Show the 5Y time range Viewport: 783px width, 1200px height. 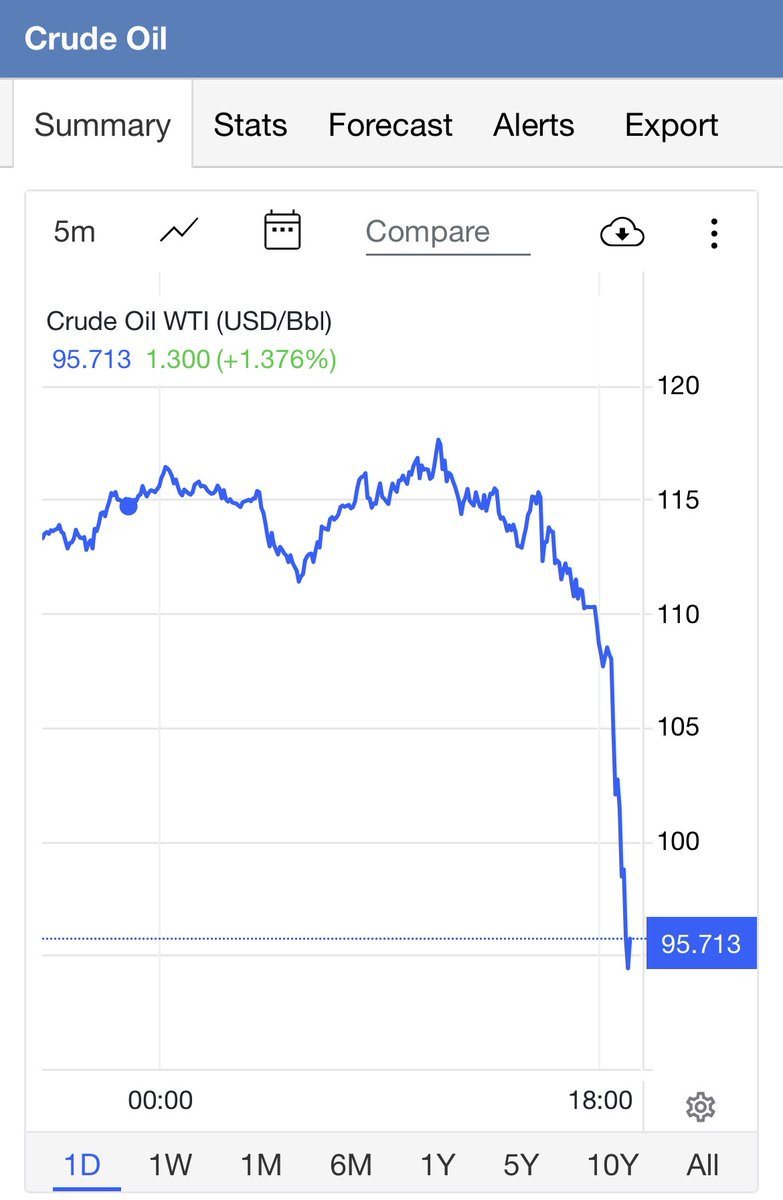point(521,1165)
